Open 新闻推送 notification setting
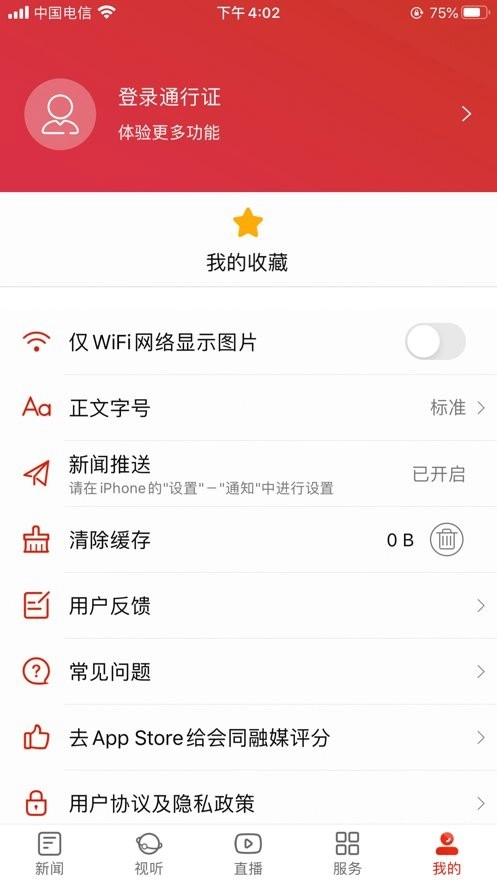Image resolution: width=497 pixels, height=883 pixels. pyautogui.click(x=248, y=474)
